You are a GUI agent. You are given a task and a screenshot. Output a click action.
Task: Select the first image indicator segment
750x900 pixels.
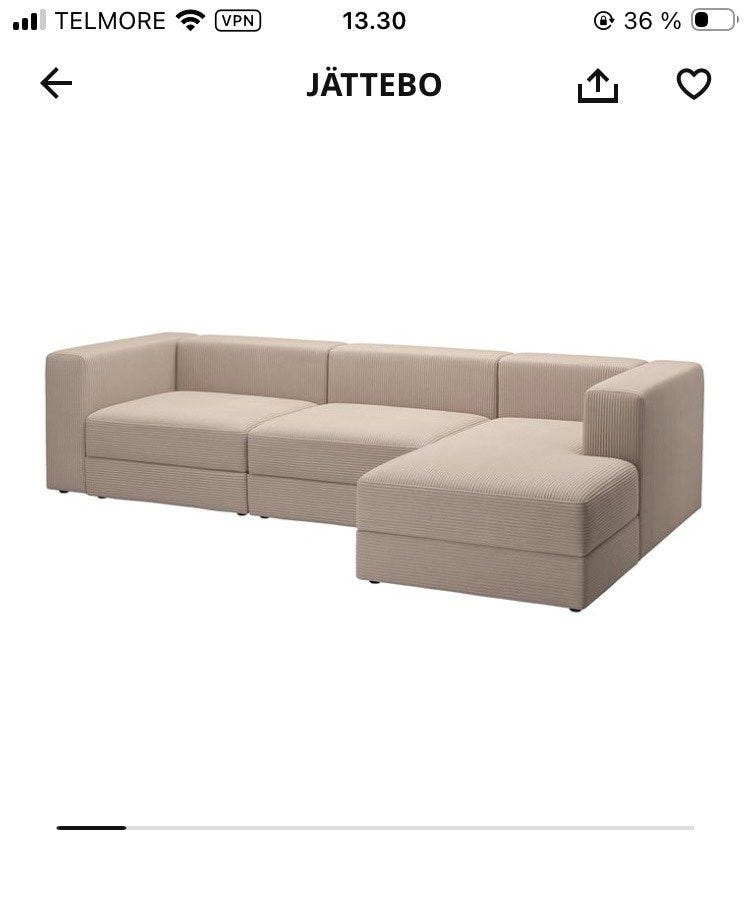click(90, 829)
